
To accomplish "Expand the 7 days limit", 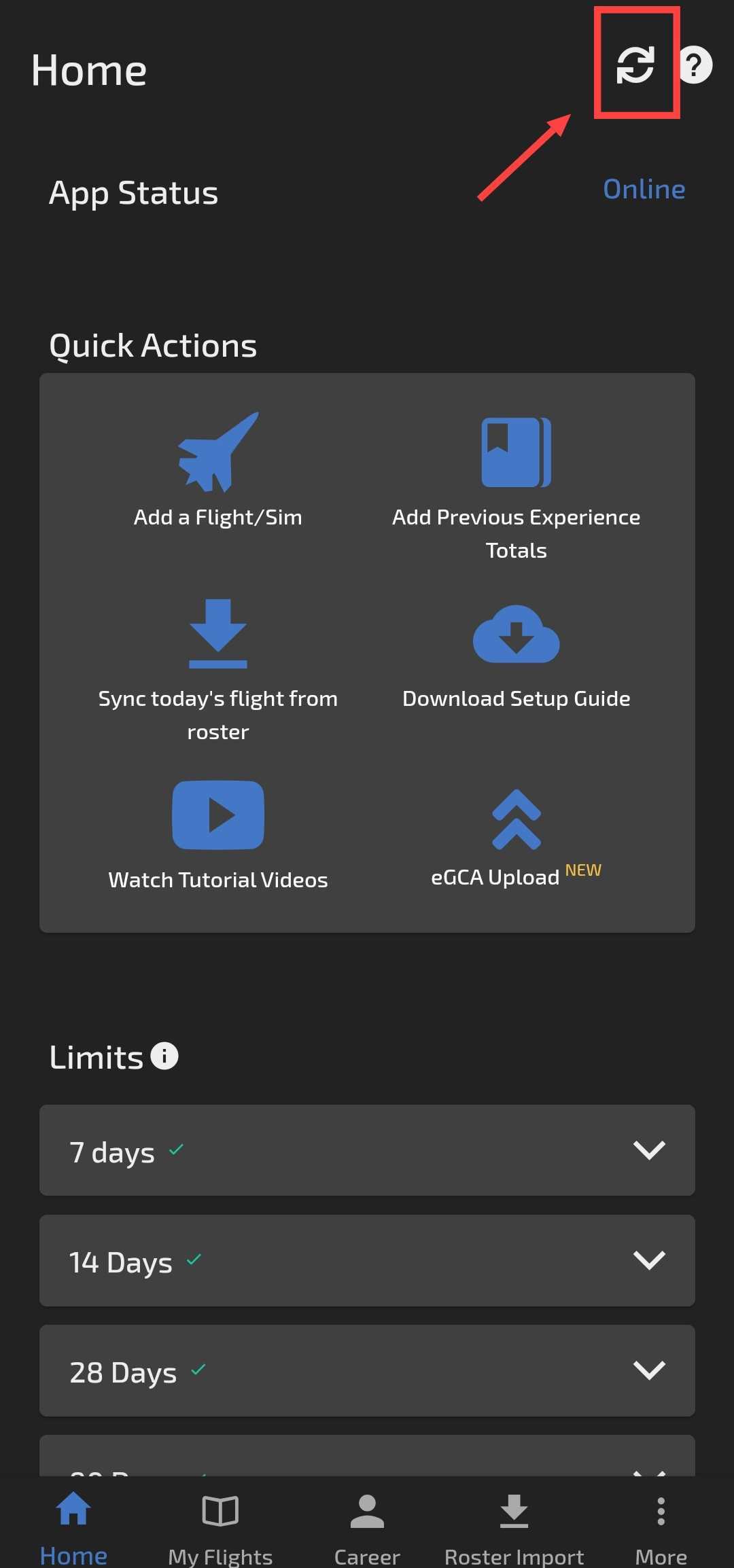I will [367, 1150].
